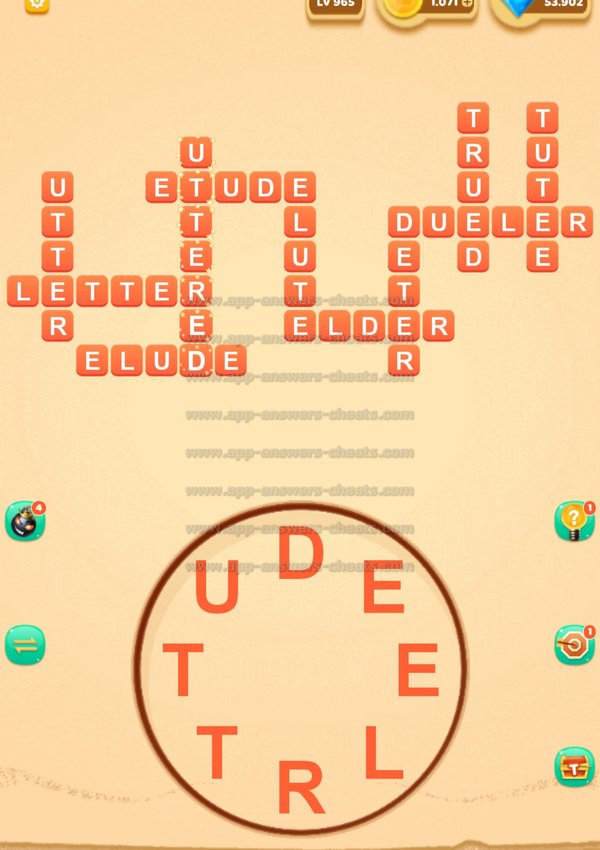
Task: Select letter D in the wheel
Action: 300,553
